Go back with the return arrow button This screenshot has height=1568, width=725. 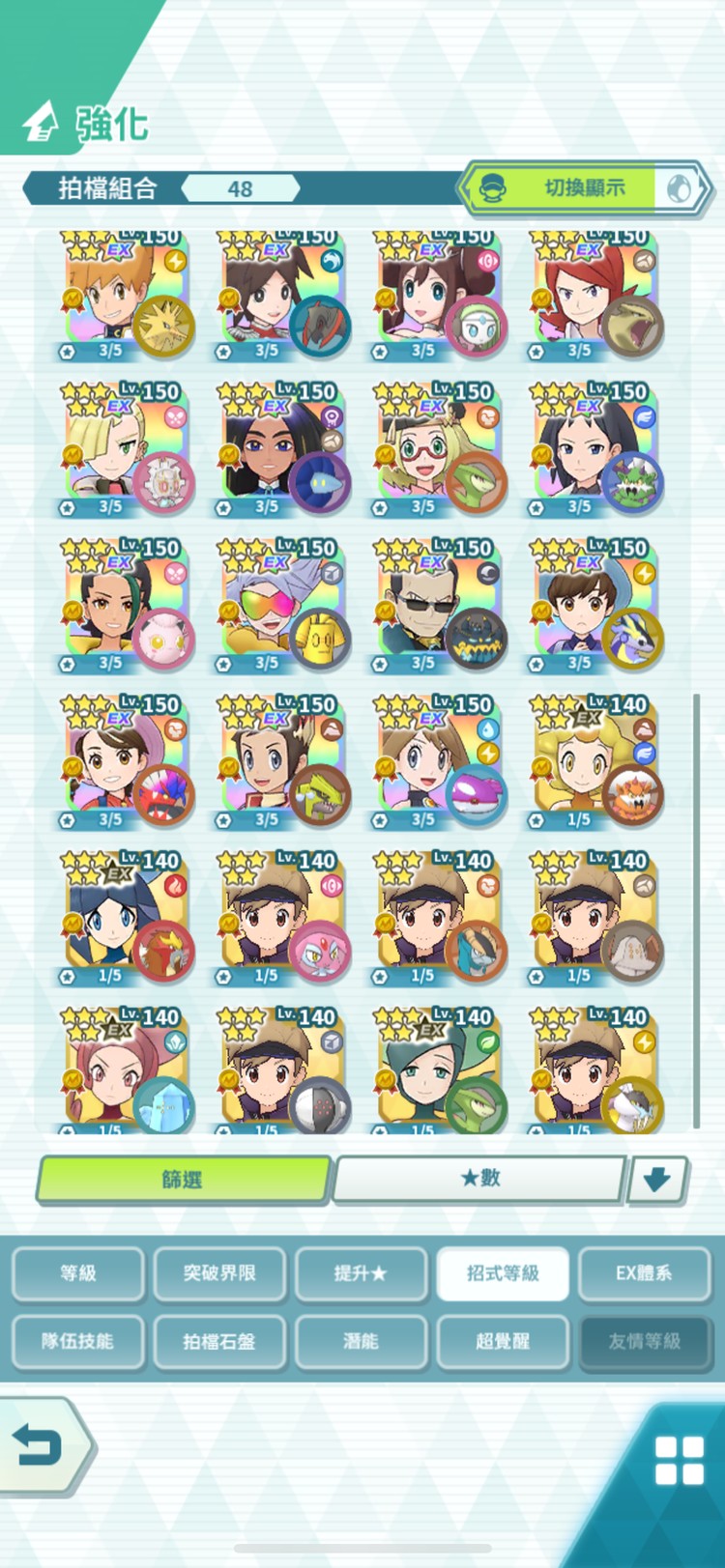tap(41, 1446)
